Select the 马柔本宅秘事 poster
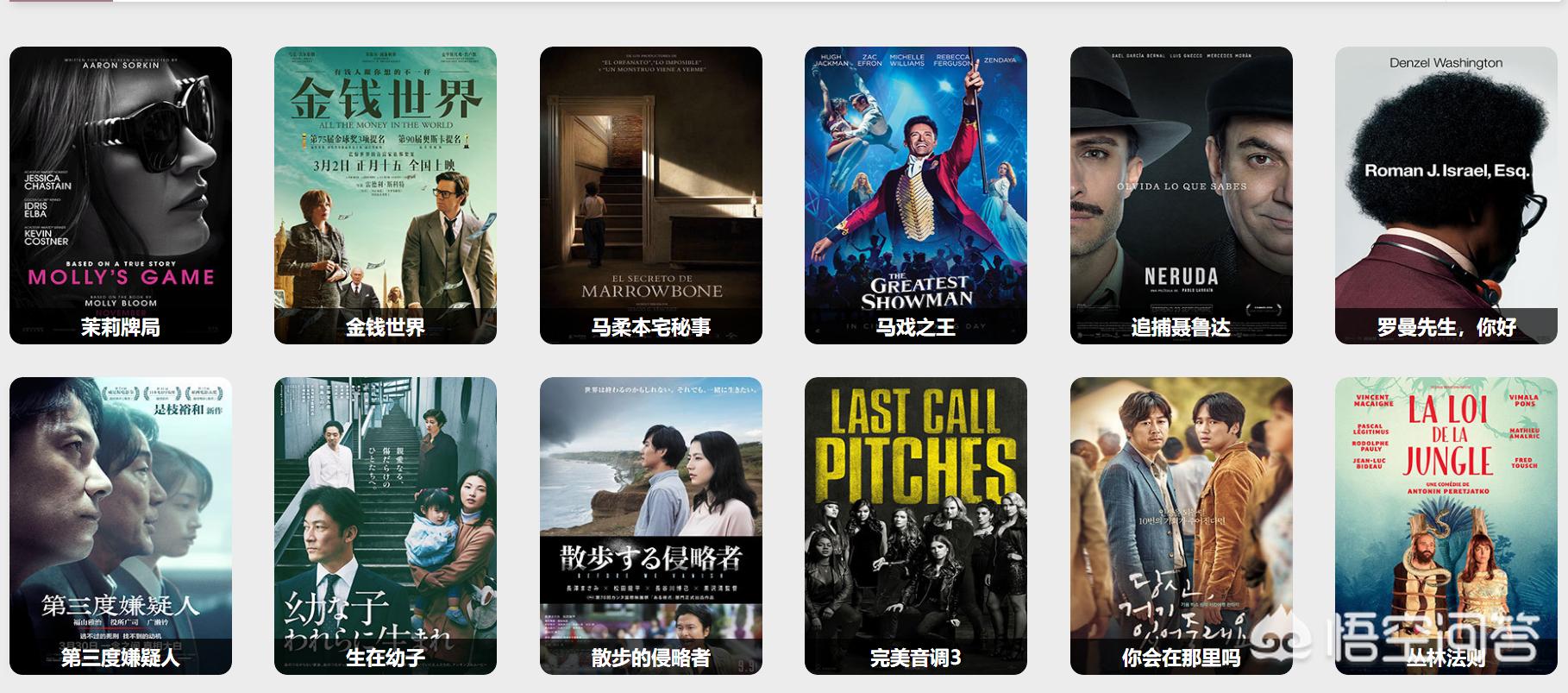The height and width of the screenshot is (693, 1568). click(651, 195)
